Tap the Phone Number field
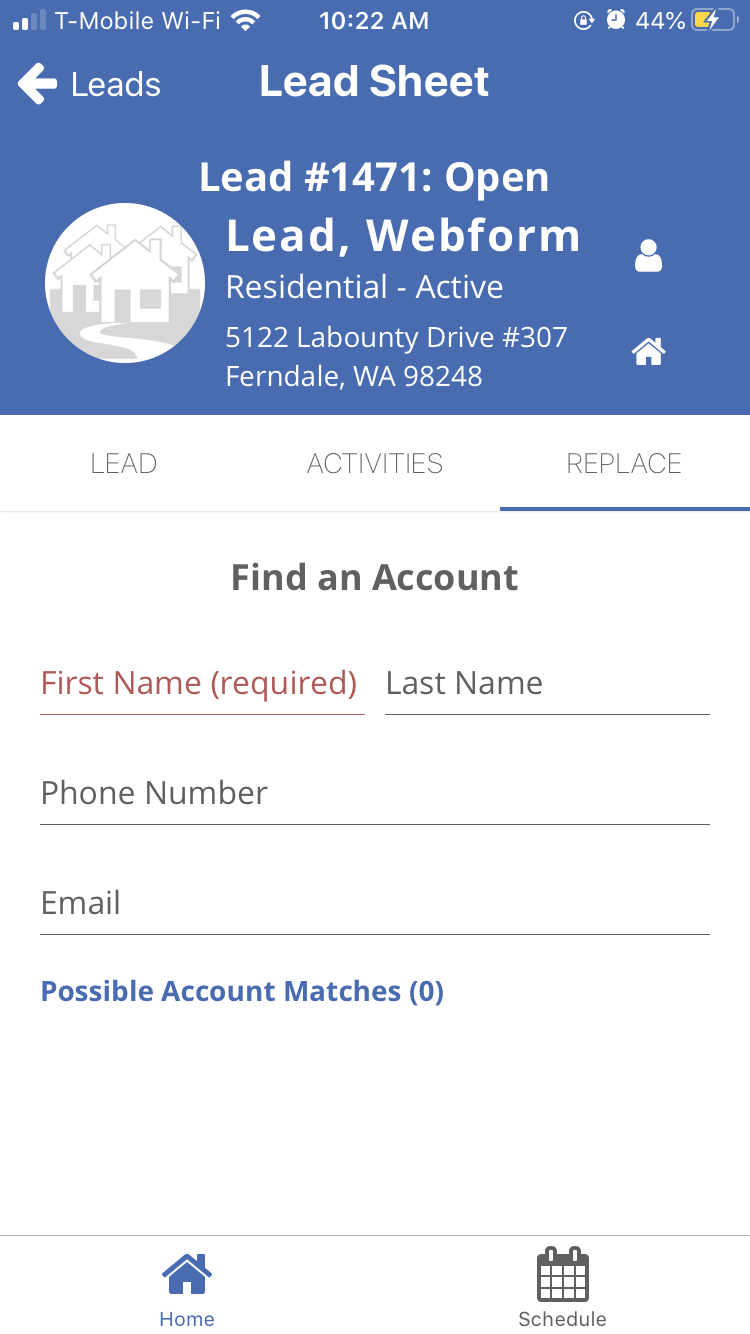The image size is (750, 1334). point(375,794)
